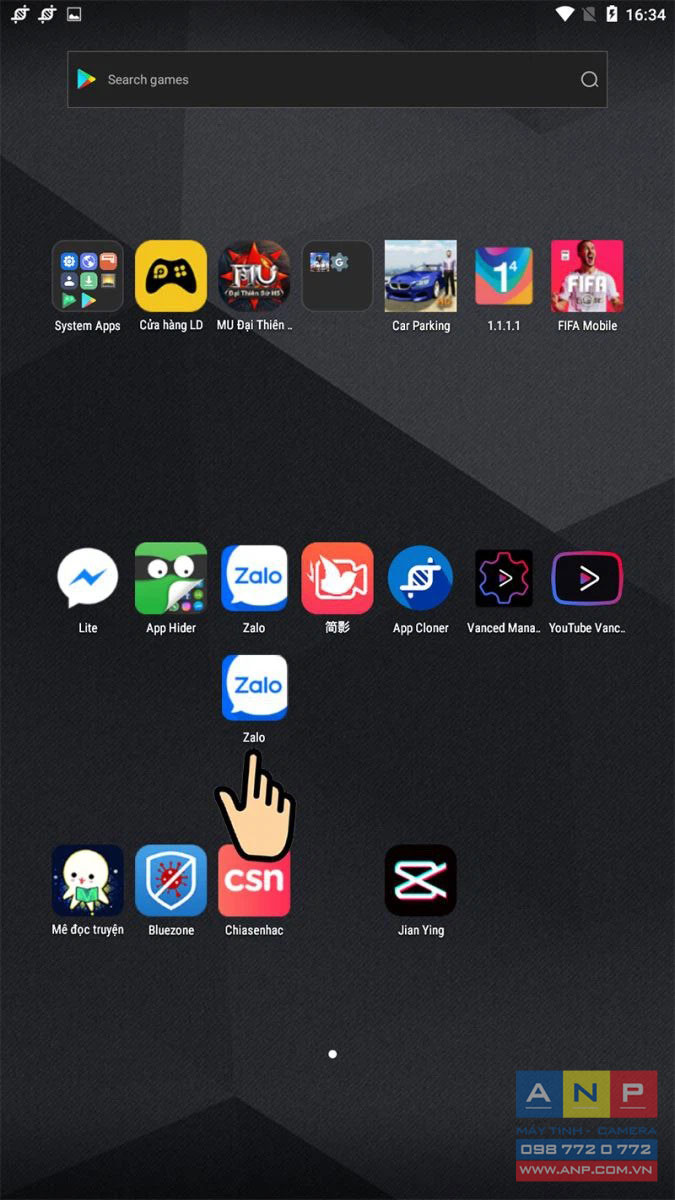Viewport: 675px width, 1200px height.
Task: Tap the Search games box
Action: [x=320, y=80]
